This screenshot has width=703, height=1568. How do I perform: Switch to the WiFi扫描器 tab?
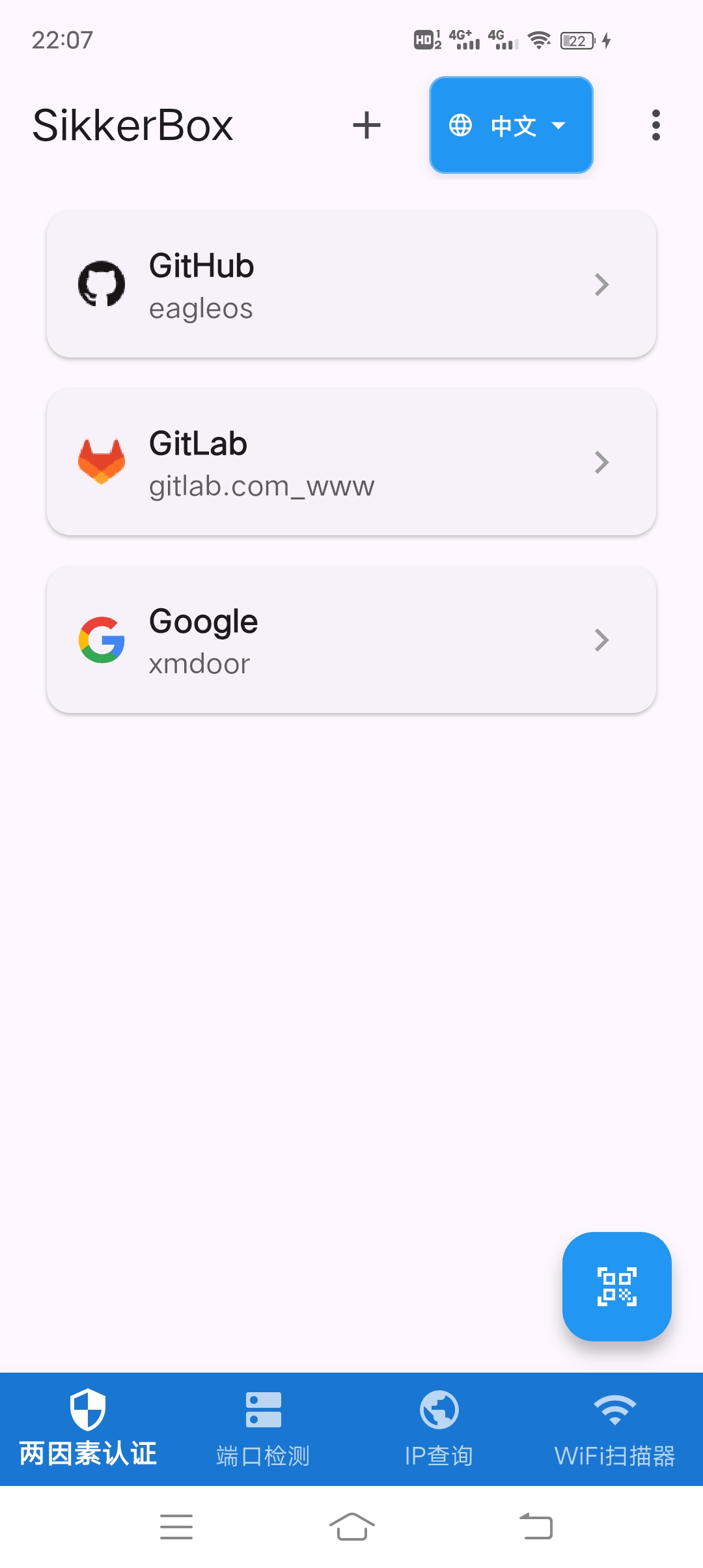(x=614, y=1429)
